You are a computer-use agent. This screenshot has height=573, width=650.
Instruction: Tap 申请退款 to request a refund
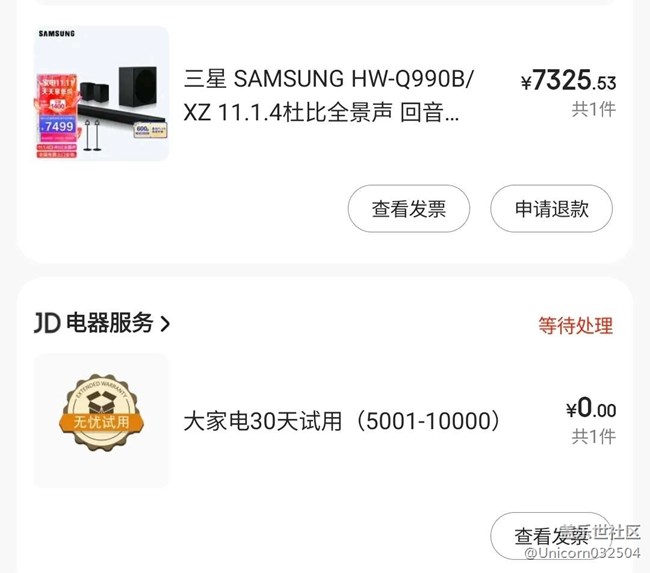(x=551, y=209)
